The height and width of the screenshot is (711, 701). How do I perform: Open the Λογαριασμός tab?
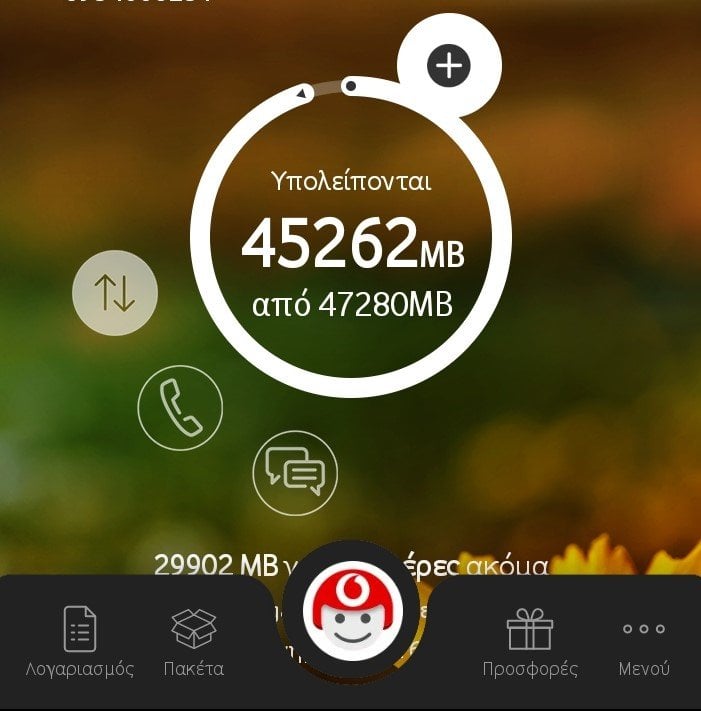(80, 643)
